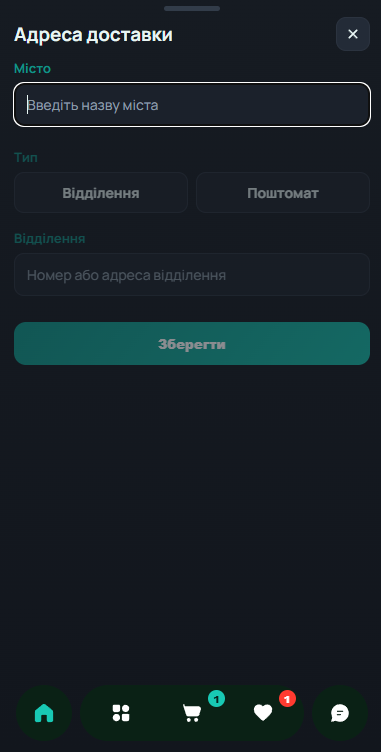Choose the Поштомат delivery type

pos(283,193)
